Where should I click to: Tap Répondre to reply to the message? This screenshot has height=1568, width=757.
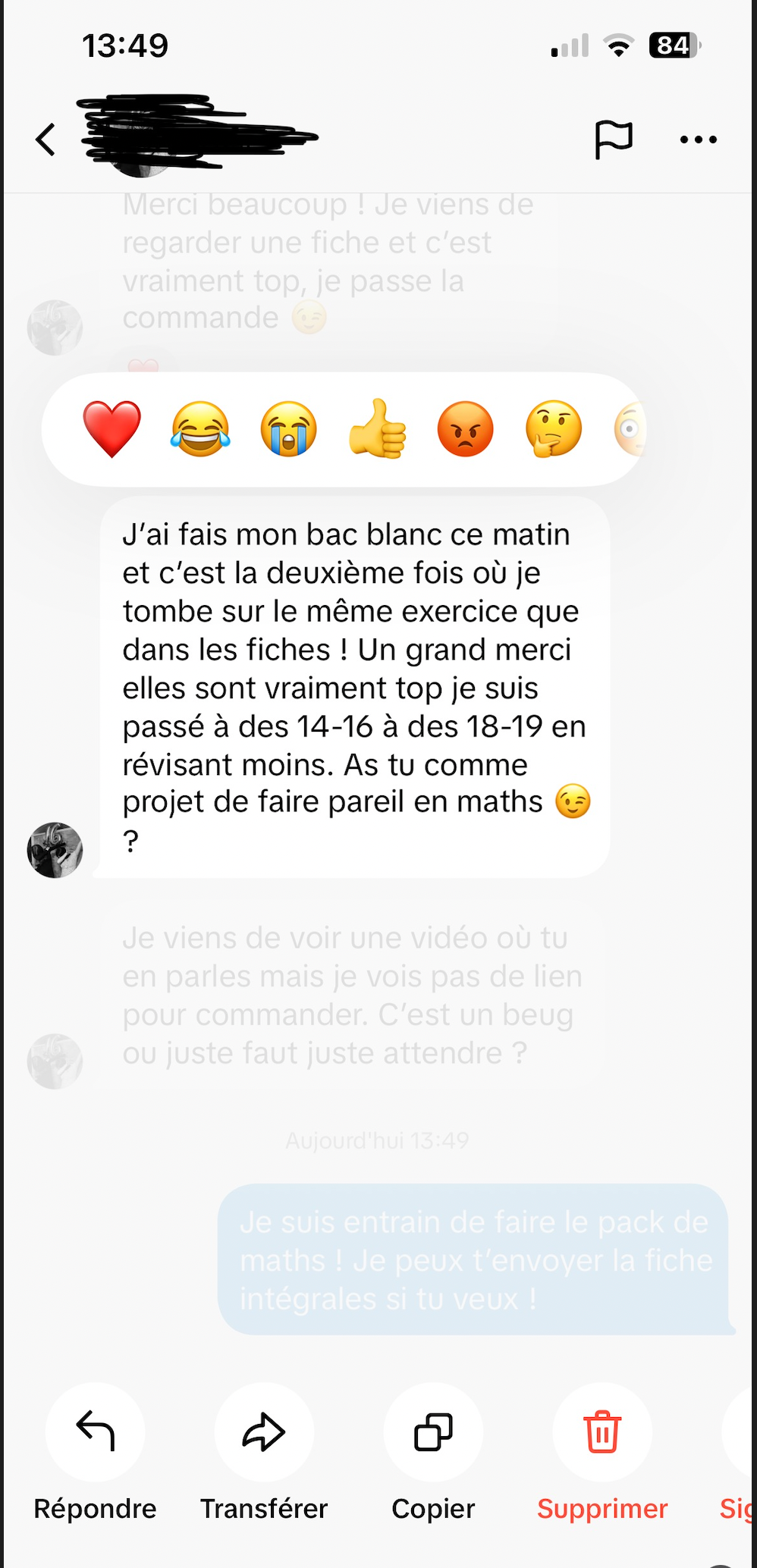tap(95, 1432)
